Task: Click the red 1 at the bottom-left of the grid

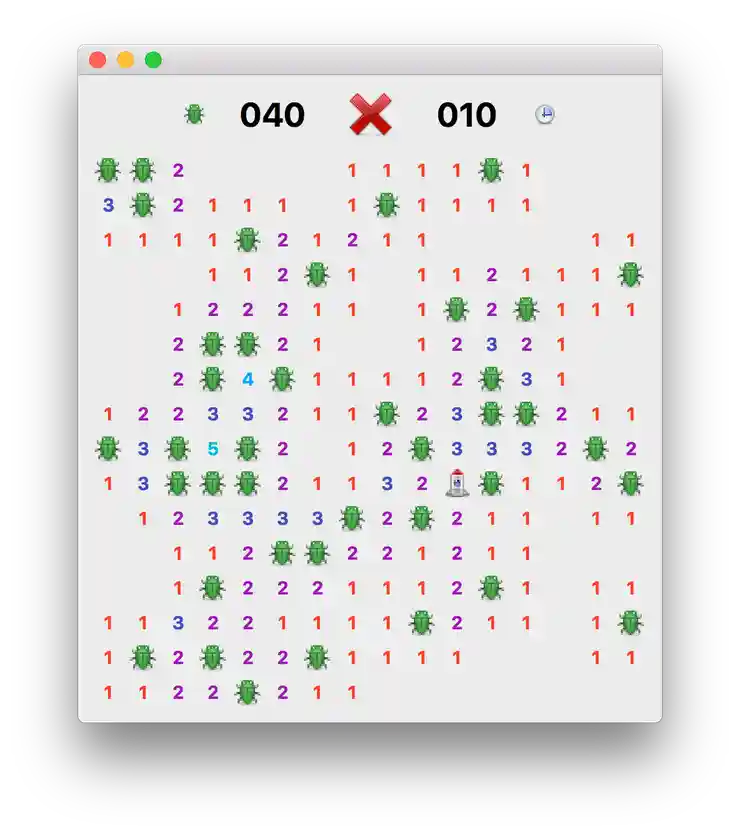Action: tap(106, 691)
